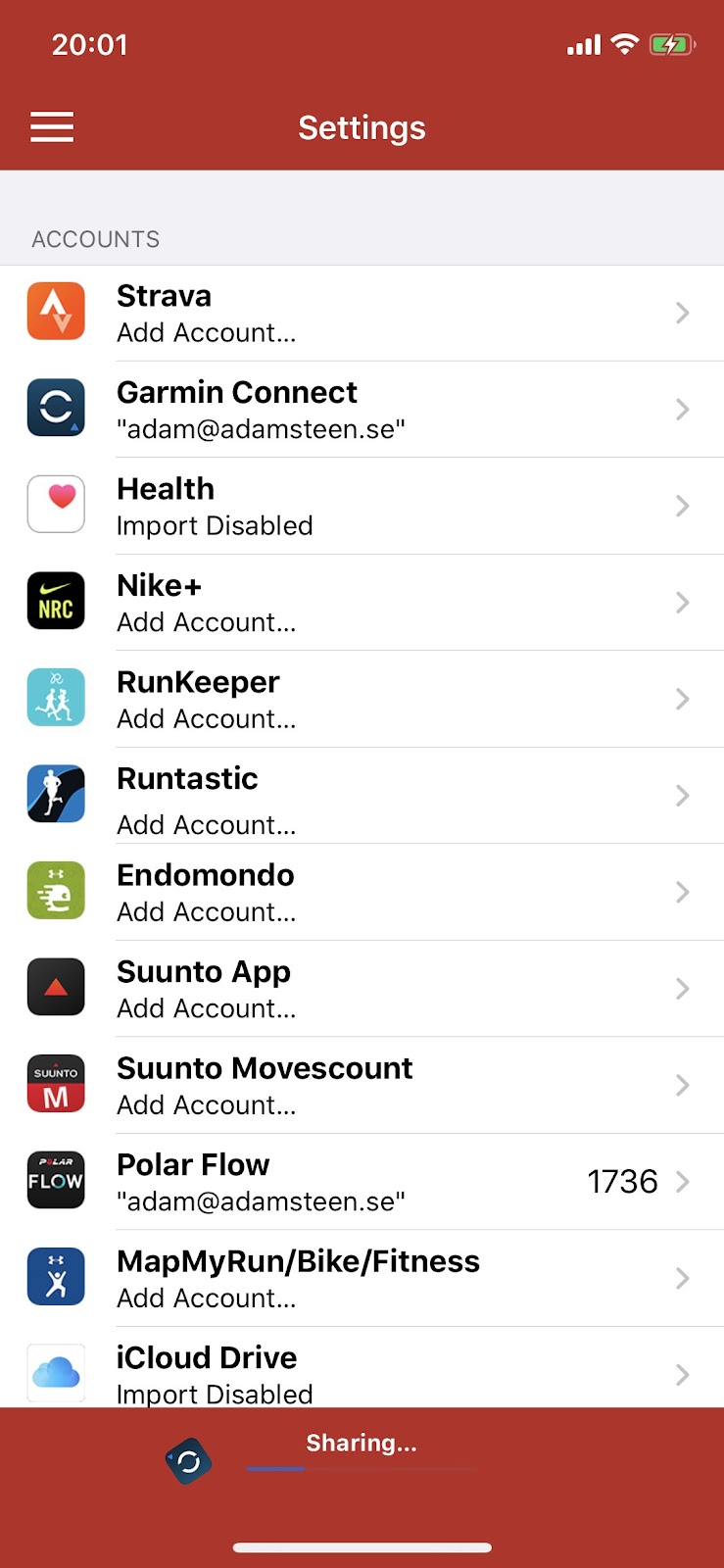Open iCloud Drive import settings

[362, 1372]
